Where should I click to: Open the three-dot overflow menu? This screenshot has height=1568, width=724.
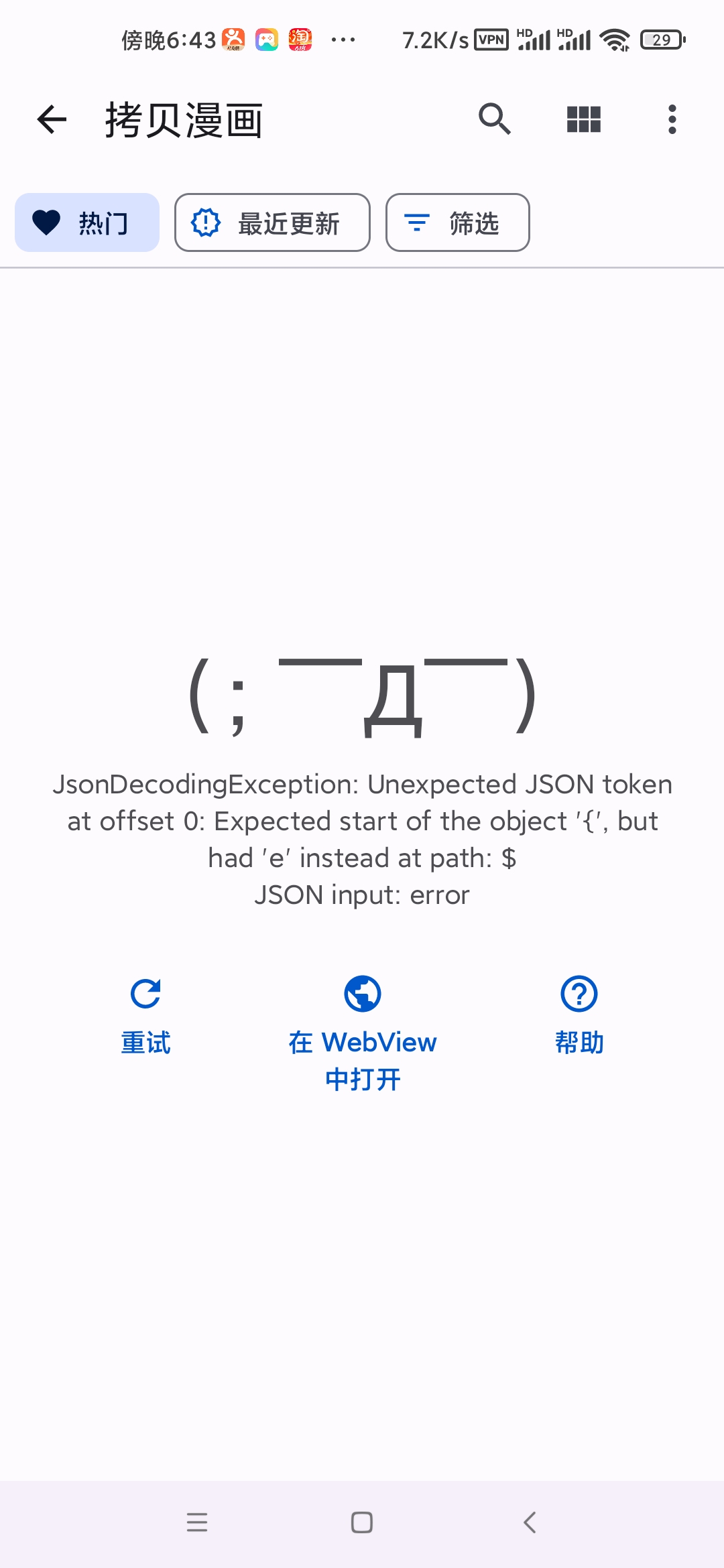[x=672, y=120]
